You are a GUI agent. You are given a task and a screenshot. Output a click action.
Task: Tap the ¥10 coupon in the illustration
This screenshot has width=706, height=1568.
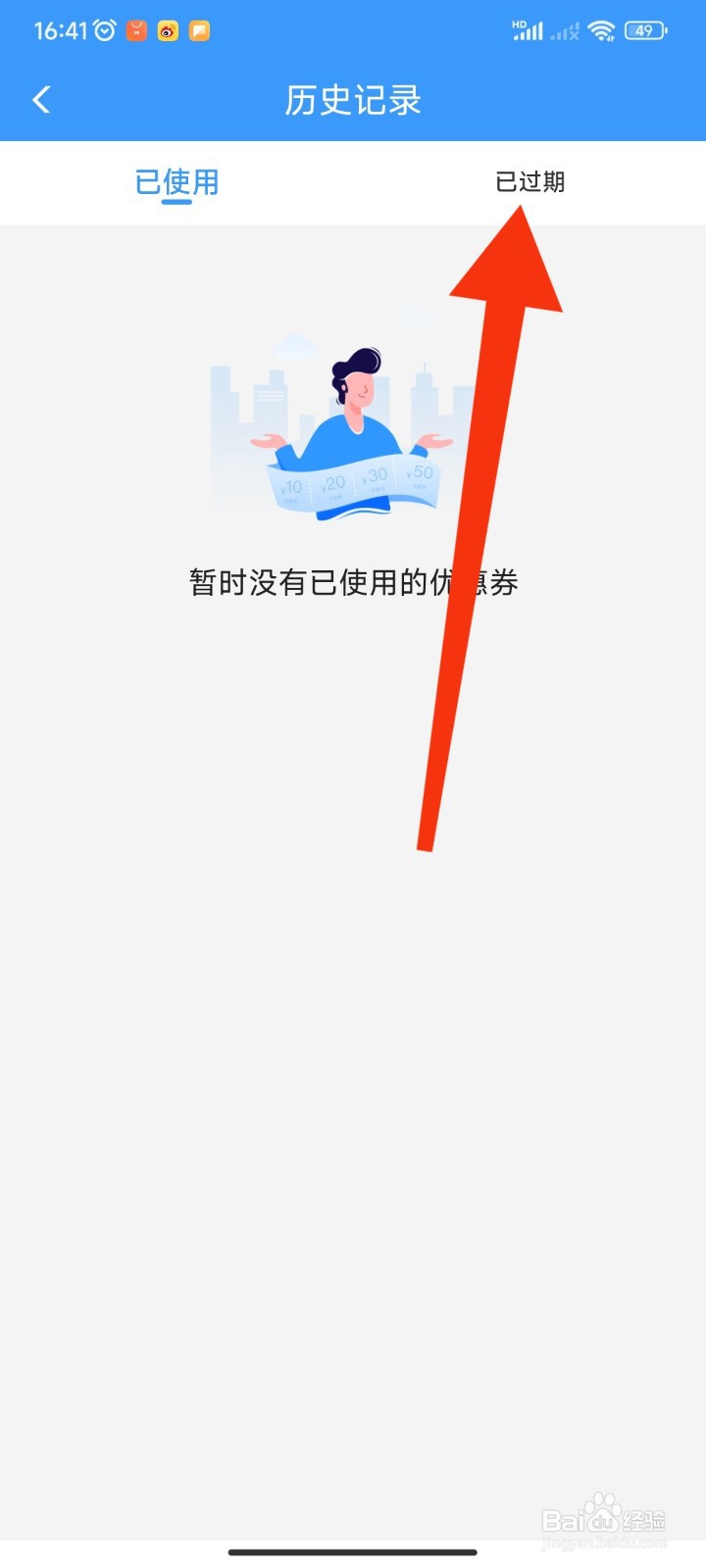[291, 484]
